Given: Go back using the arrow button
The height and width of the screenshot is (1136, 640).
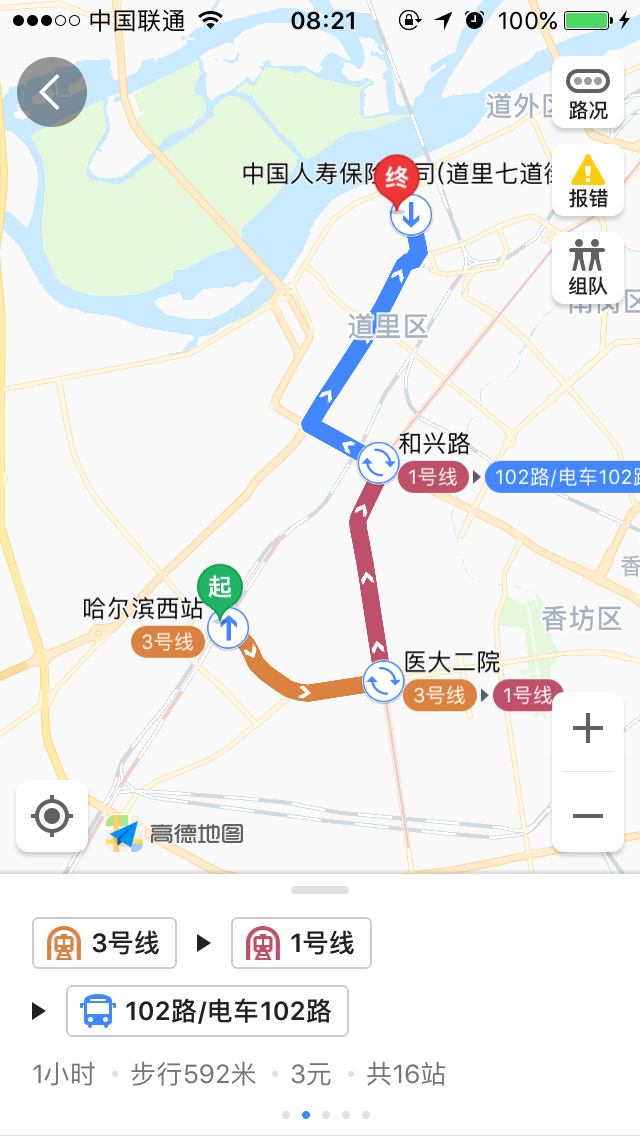Looking at the screenshot, I should tap(51, 92).
